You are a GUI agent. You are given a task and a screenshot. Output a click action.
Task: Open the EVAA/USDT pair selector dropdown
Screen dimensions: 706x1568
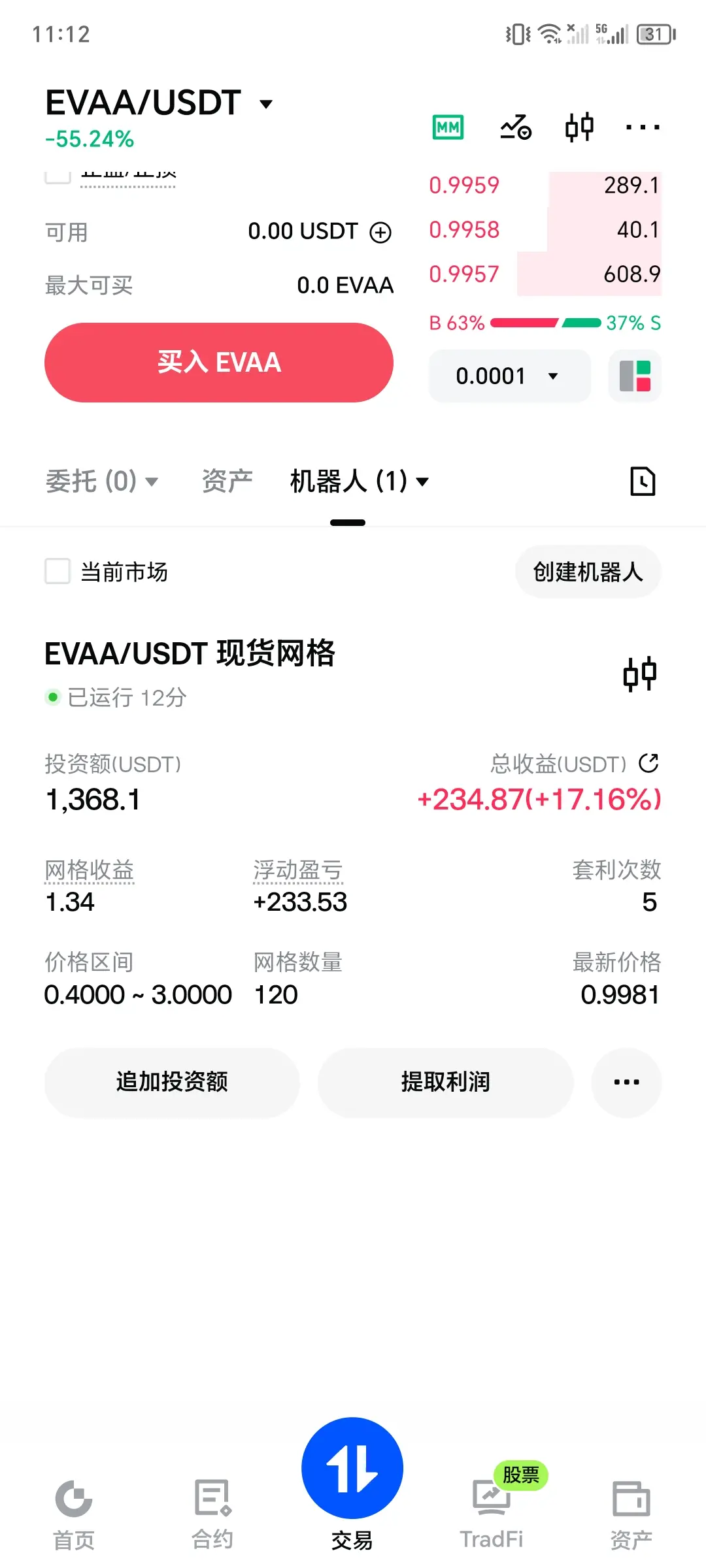[x=160, y=103]
